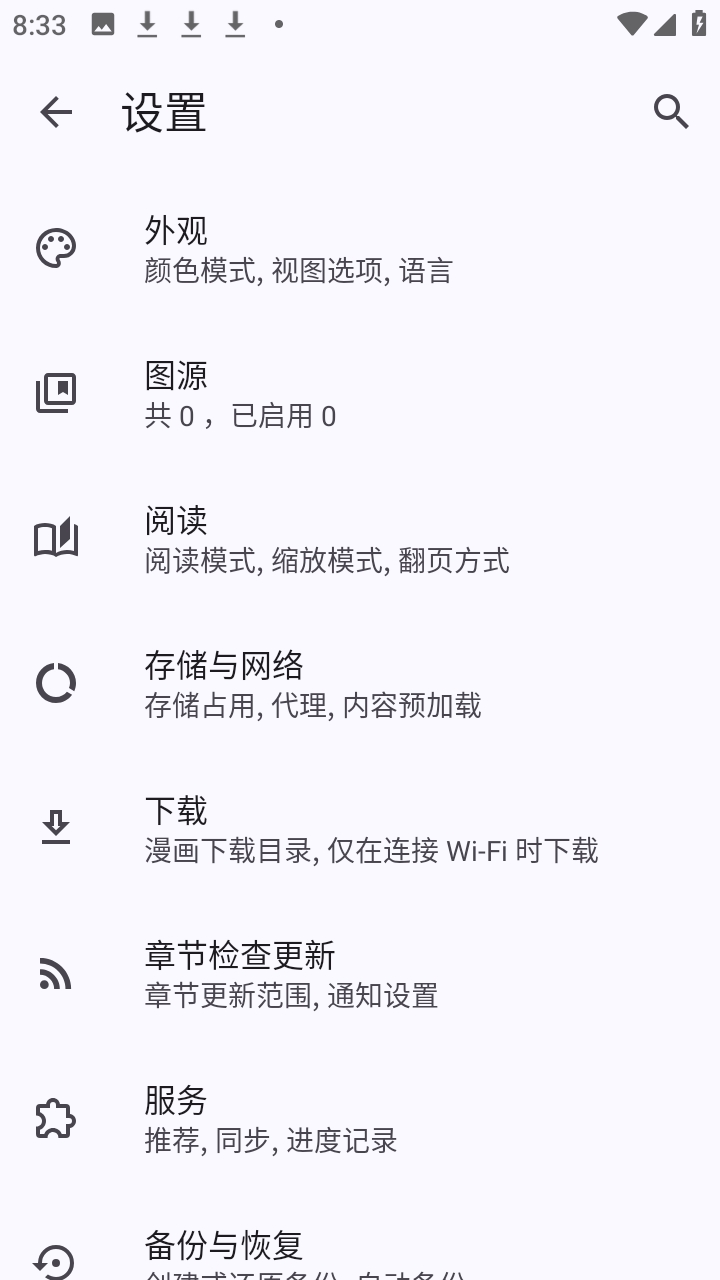The width and height of the screenshot is (720, 1280).
Task: Open the 服务 settings entry
Action: pyautogui.click(x=270, y=1118)
